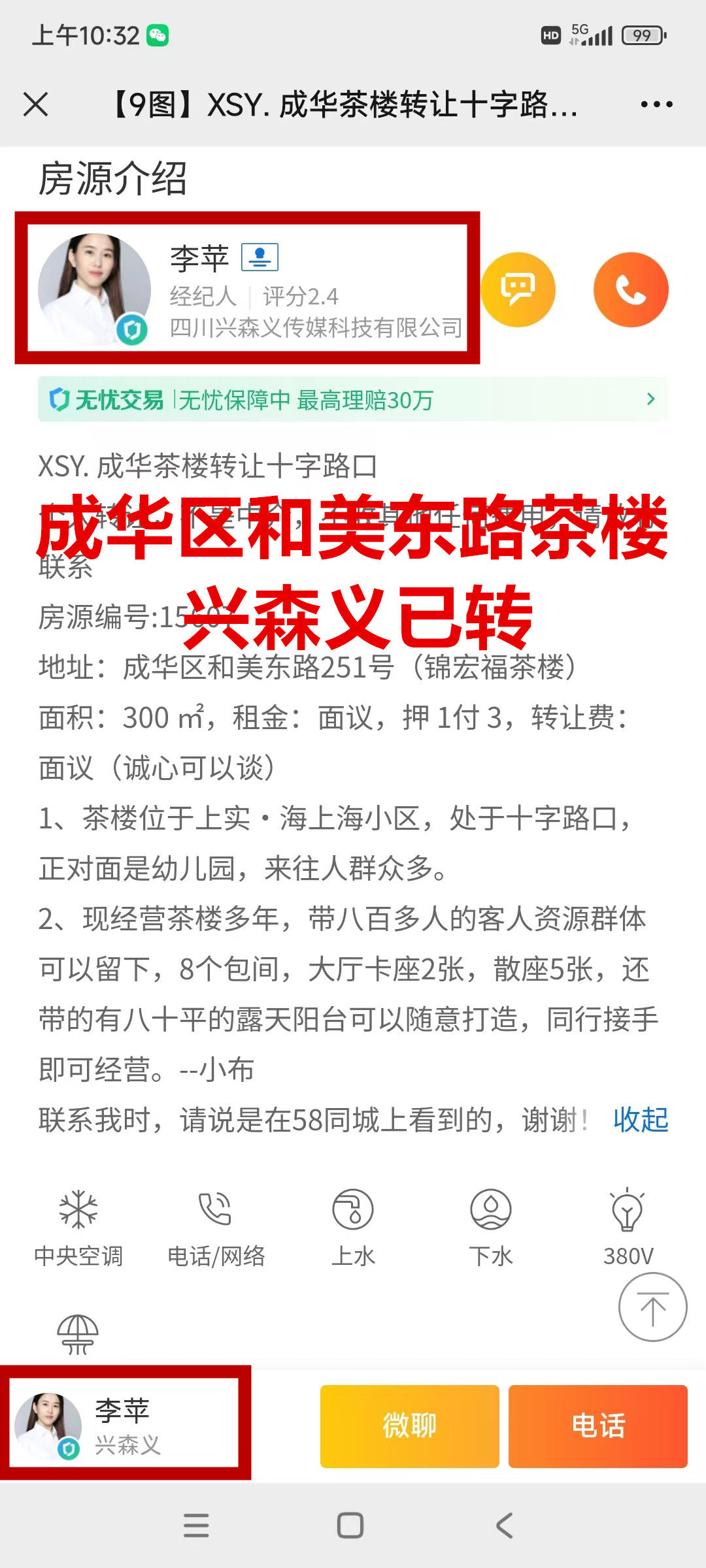This screenshot has height=1568, width=706.
Task: Collapse the description with 收起
Action: click(x=641, y=1120)
